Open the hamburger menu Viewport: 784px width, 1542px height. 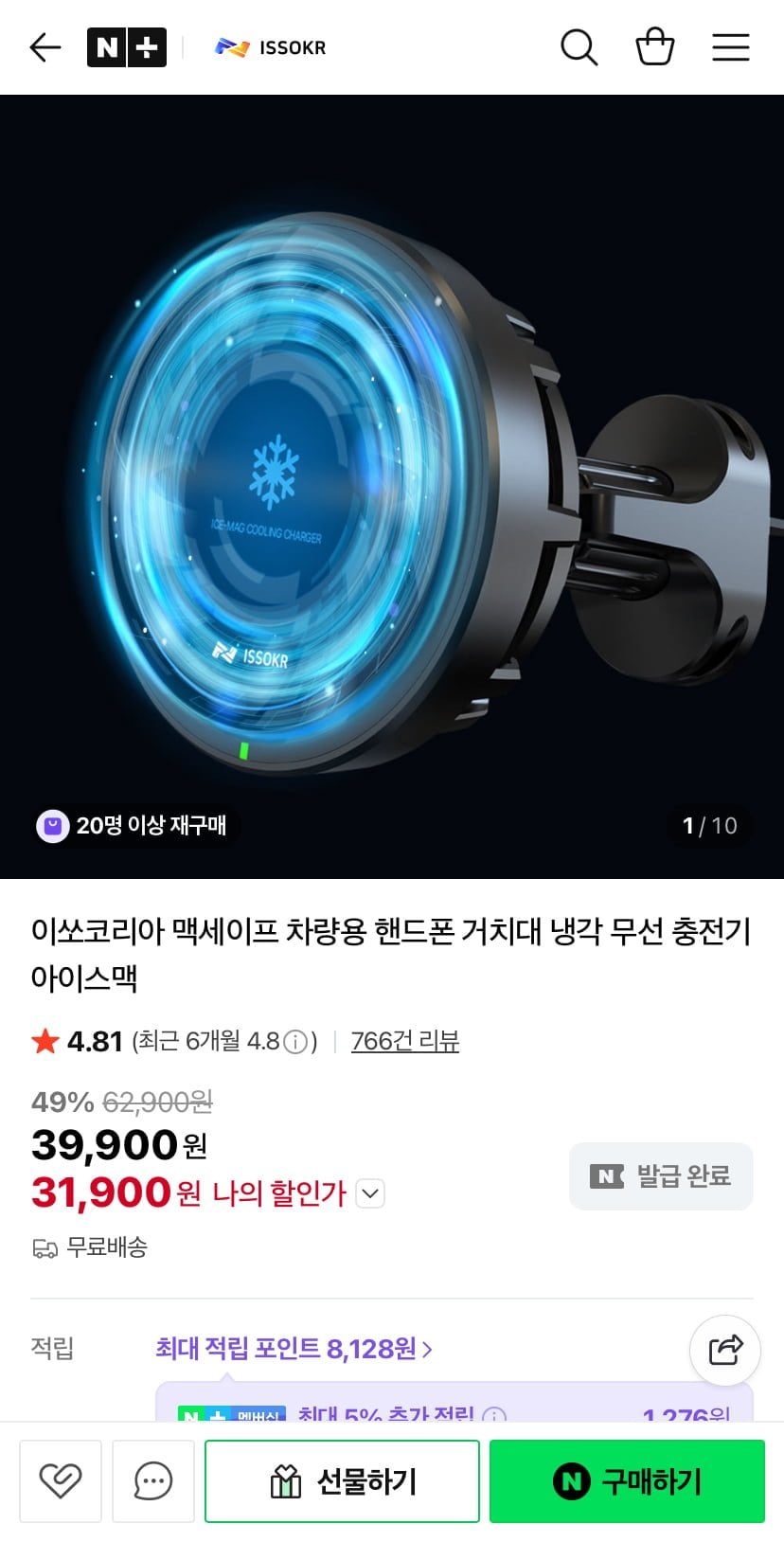coord(730,47)
